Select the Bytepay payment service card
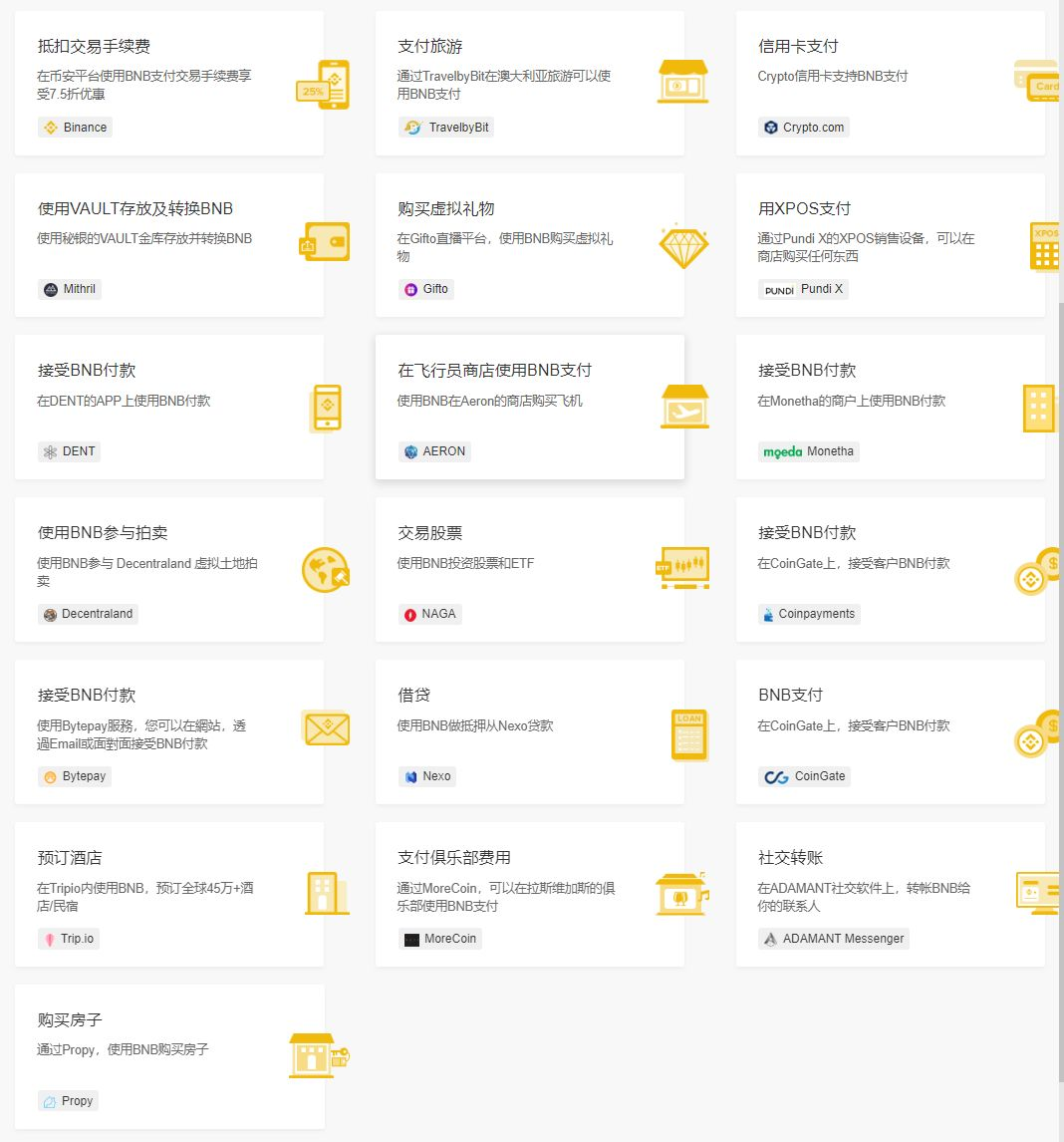 (x=168, y=731)
